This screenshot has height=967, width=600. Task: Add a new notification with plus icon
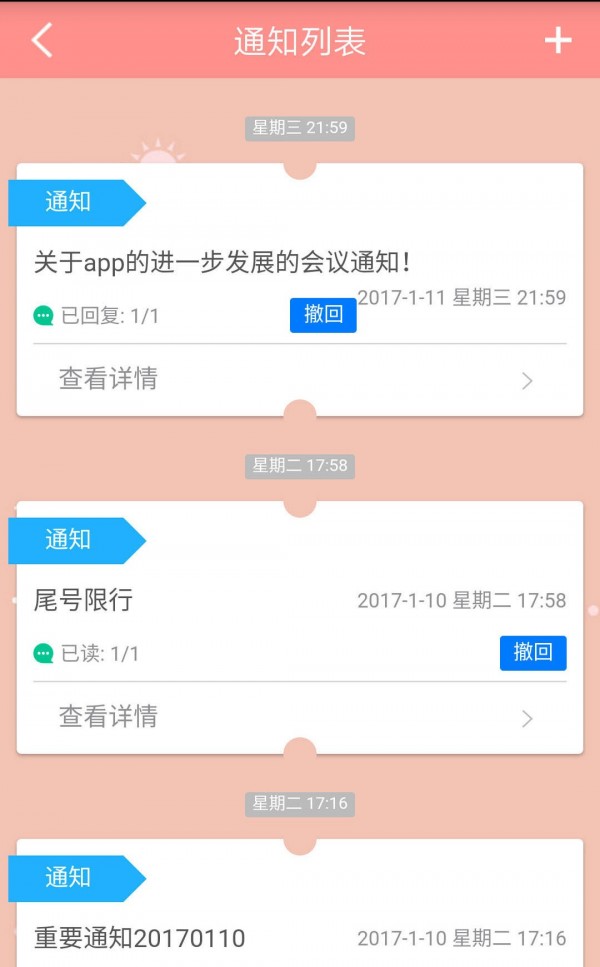[557, 40]
